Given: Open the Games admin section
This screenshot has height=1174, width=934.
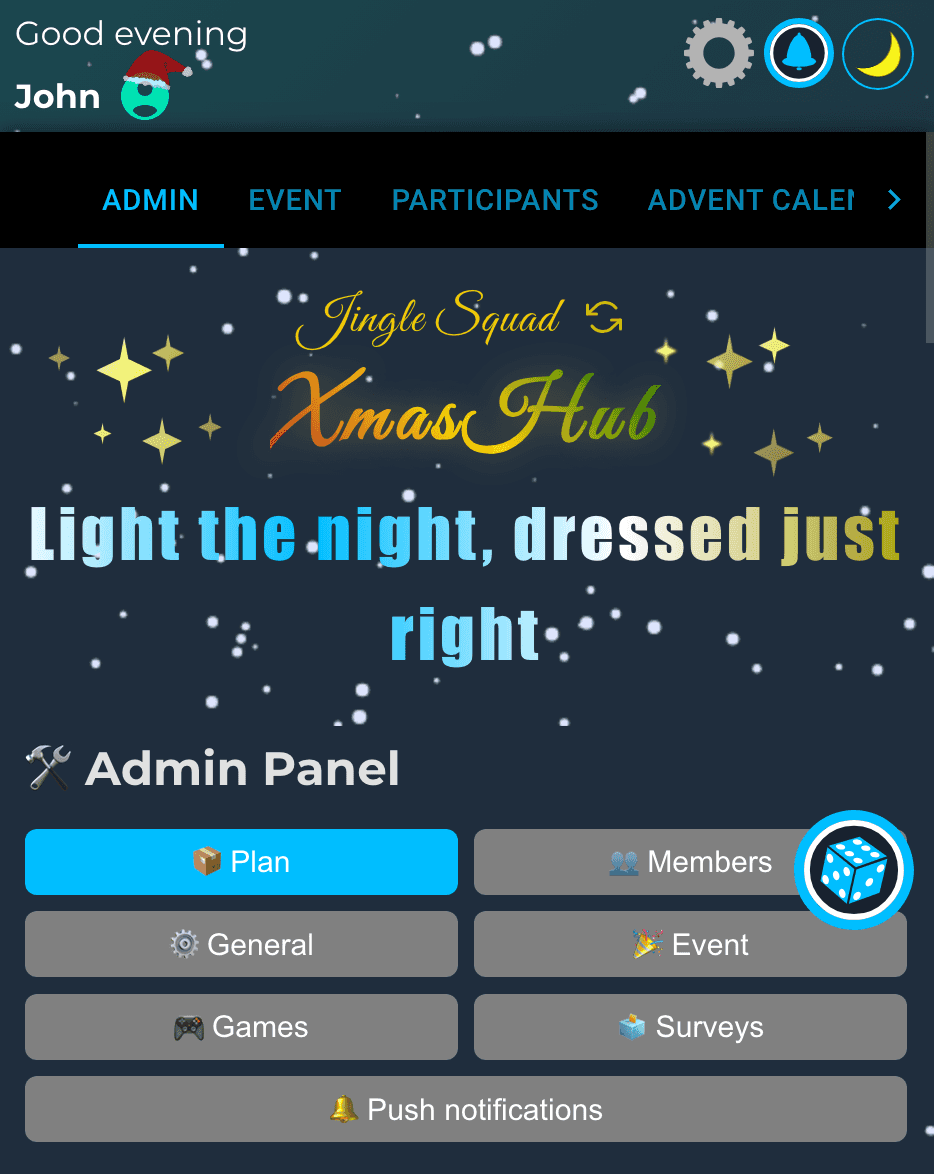Looking at the screenshot, I should coord(241,1027).
